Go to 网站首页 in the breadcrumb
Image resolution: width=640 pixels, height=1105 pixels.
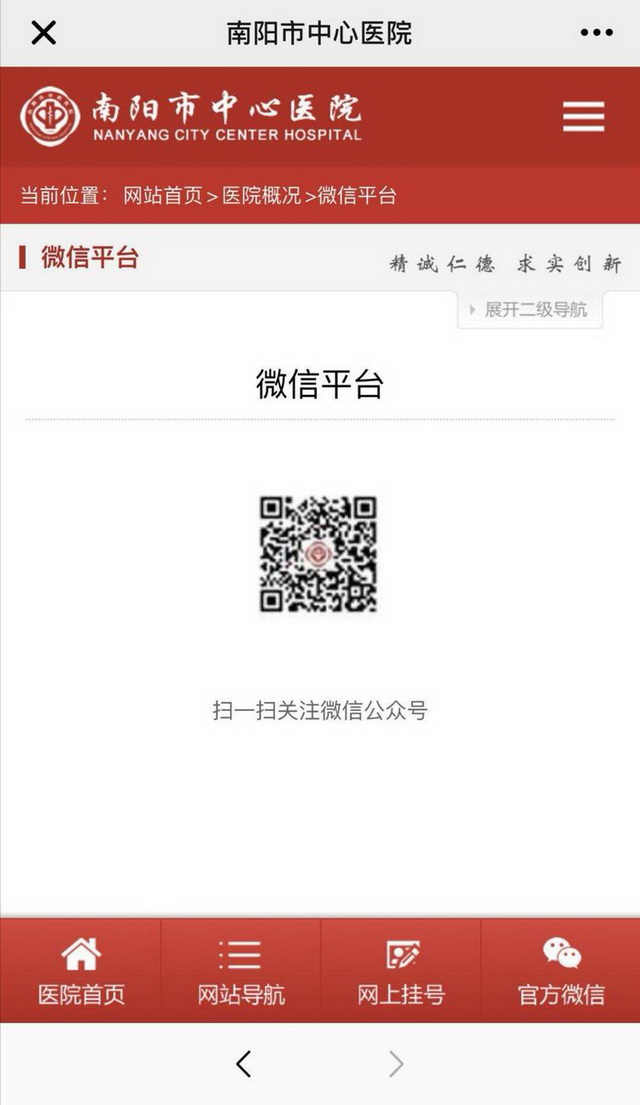coord(162,196)
